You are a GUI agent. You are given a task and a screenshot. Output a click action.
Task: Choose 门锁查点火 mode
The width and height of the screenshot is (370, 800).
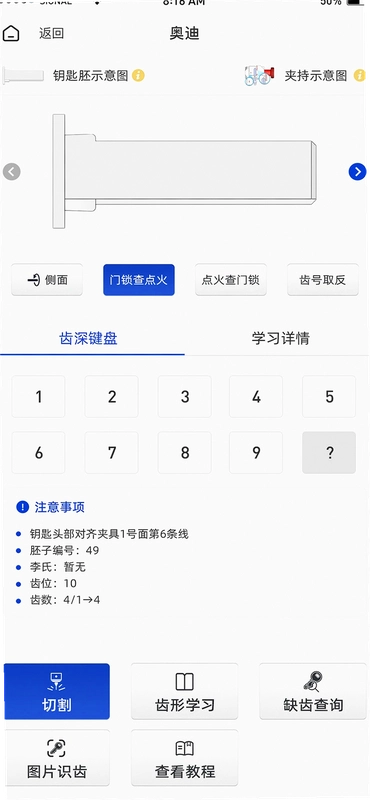click(x=139, y=280)
